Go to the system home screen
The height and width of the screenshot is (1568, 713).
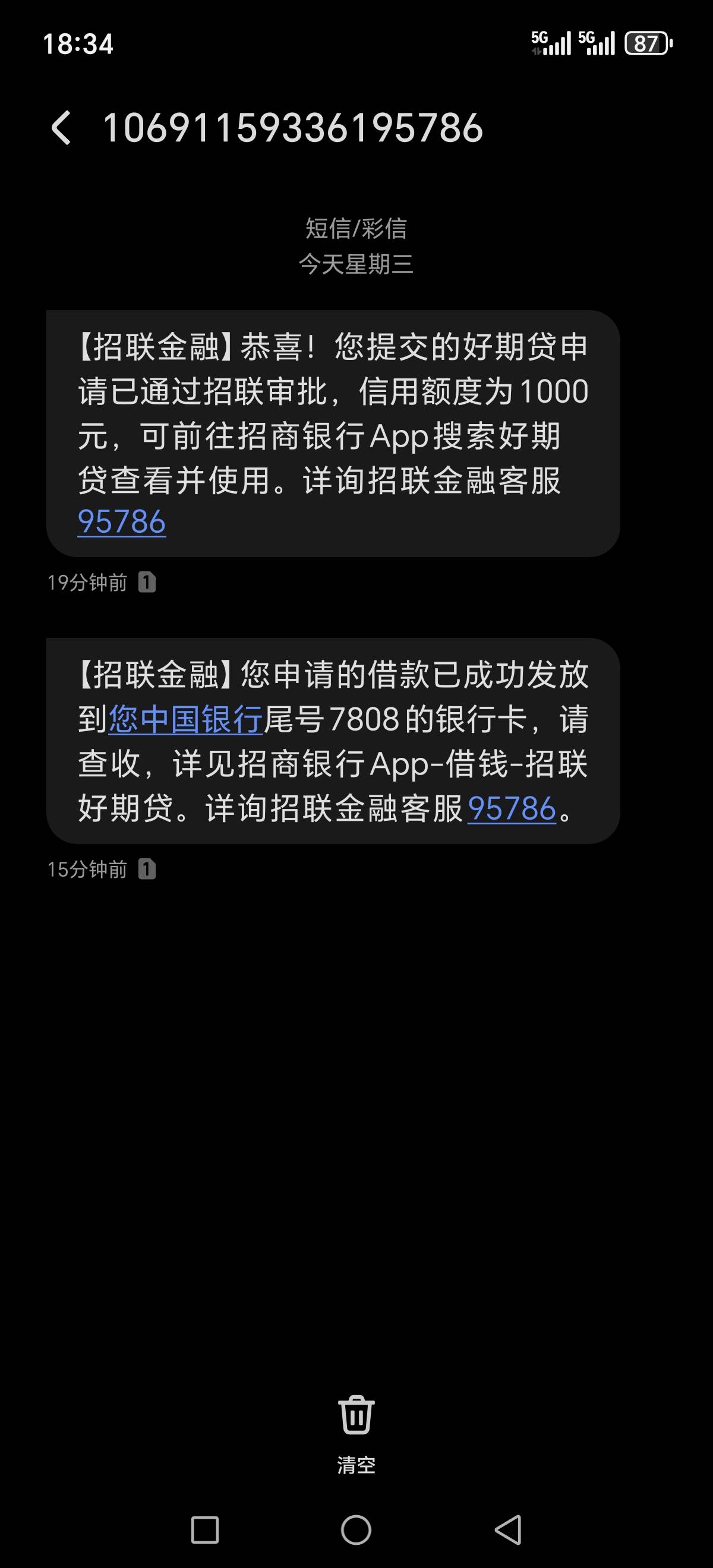point(356,1529)
